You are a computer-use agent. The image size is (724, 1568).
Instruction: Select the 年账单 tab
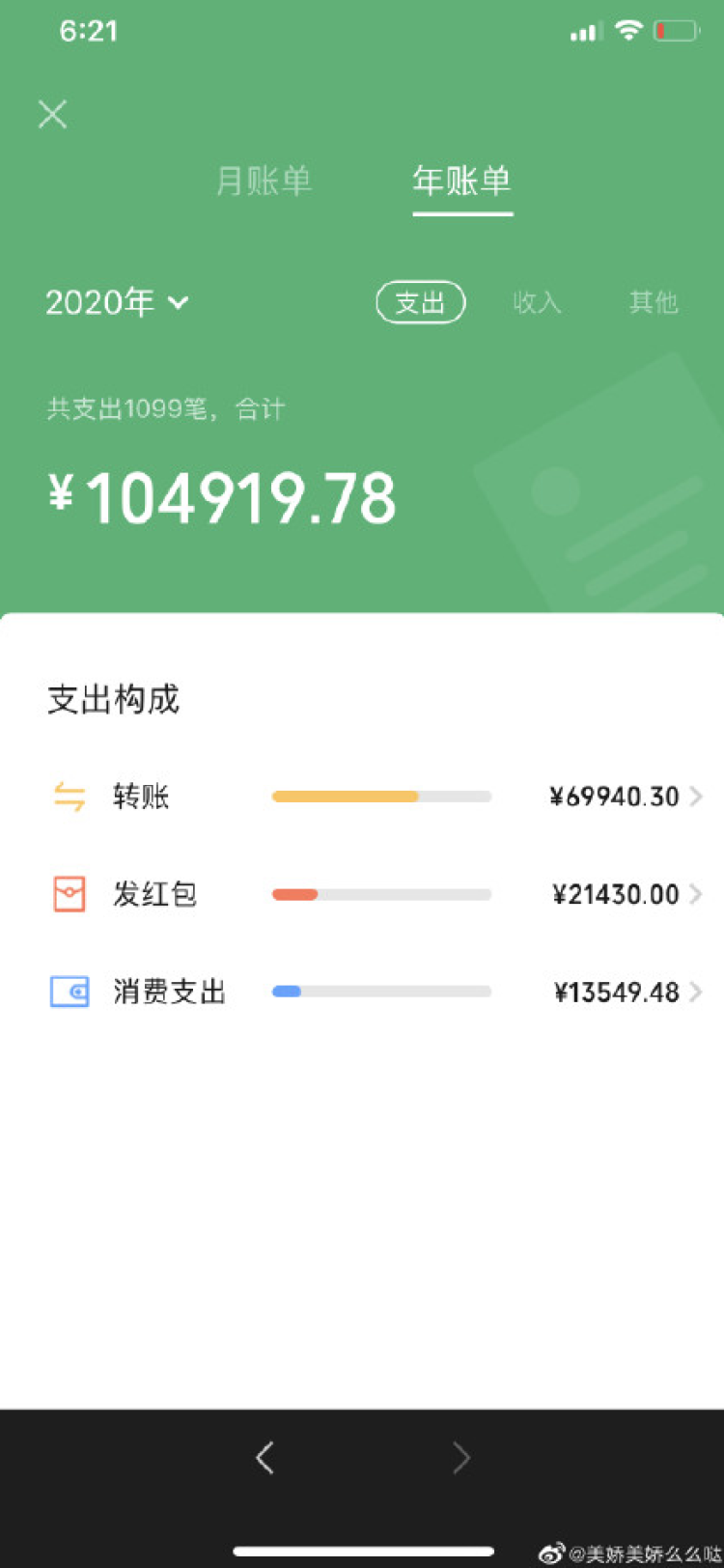tap(462, 181)
